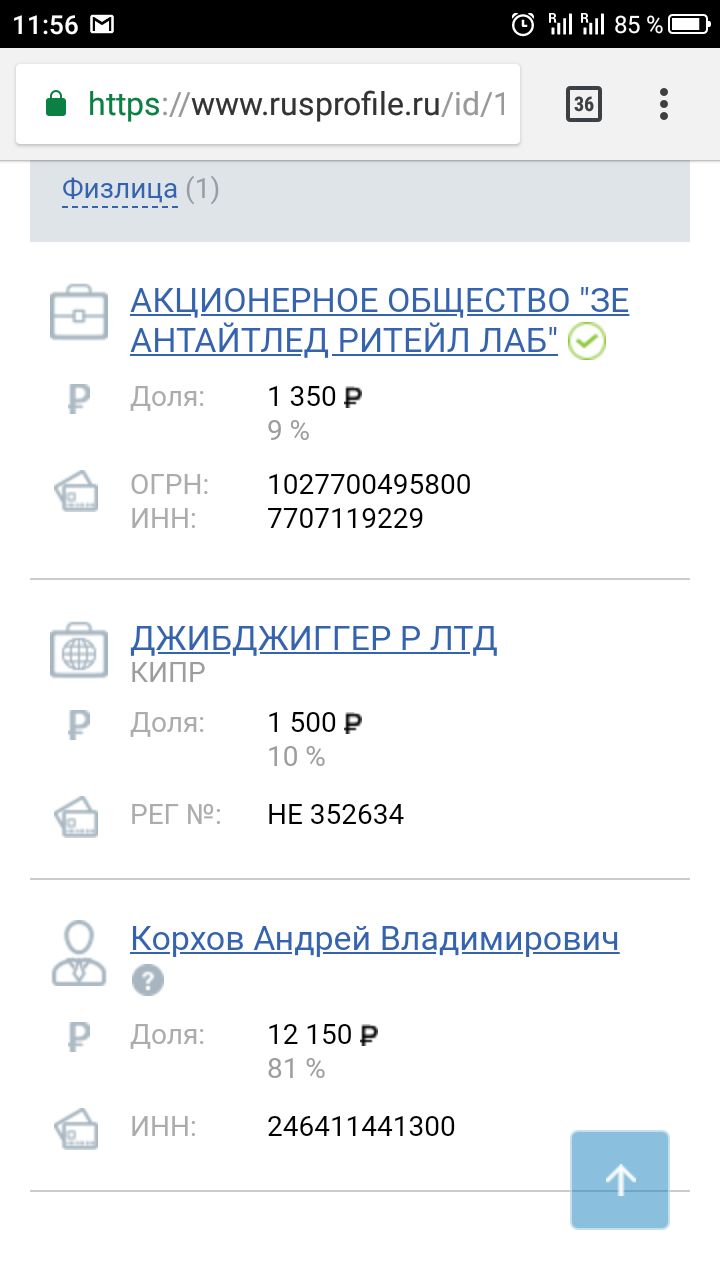720x1280 pixels.
Task: Open the browser overflow menu
Action: pyautogui.click(x=664, y=104)
